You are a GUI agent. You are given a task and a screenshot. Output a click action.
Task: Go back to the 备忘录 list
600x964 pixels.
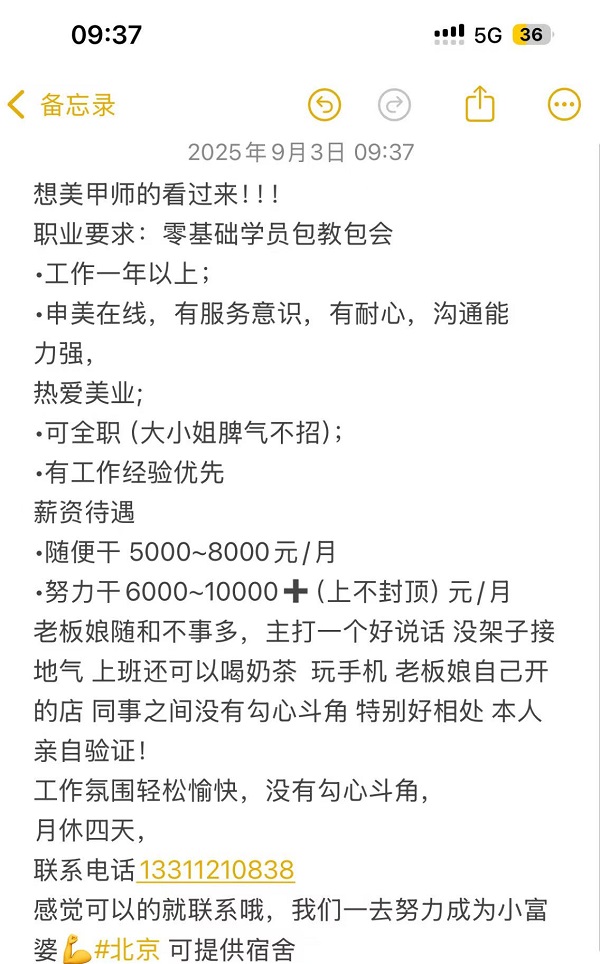pyautogui.click(x=61, y=105)
